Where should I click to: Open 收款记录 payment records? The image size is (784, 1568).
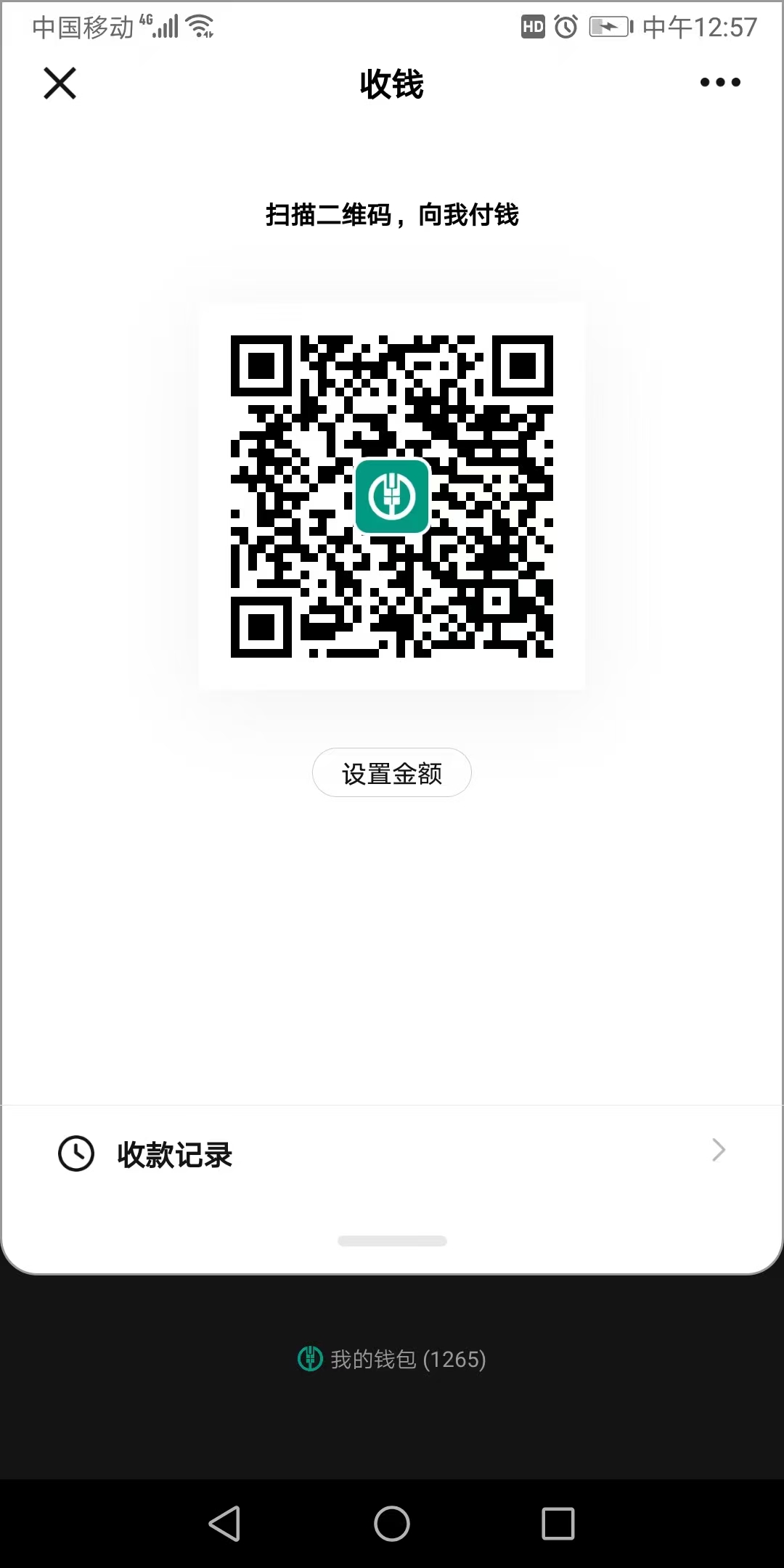(x=392, y=1153)
